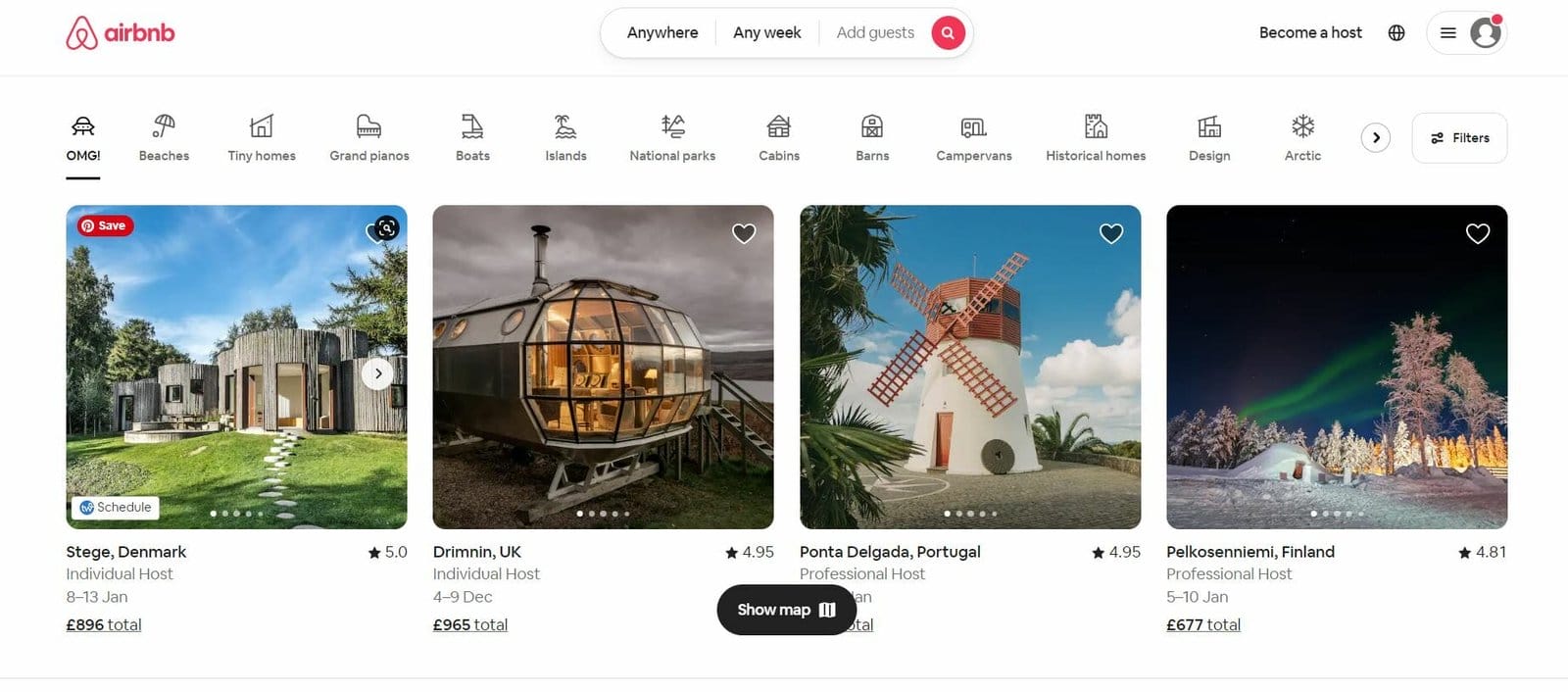
Task: Open the Filters panel
Action: coord(1459,138)
